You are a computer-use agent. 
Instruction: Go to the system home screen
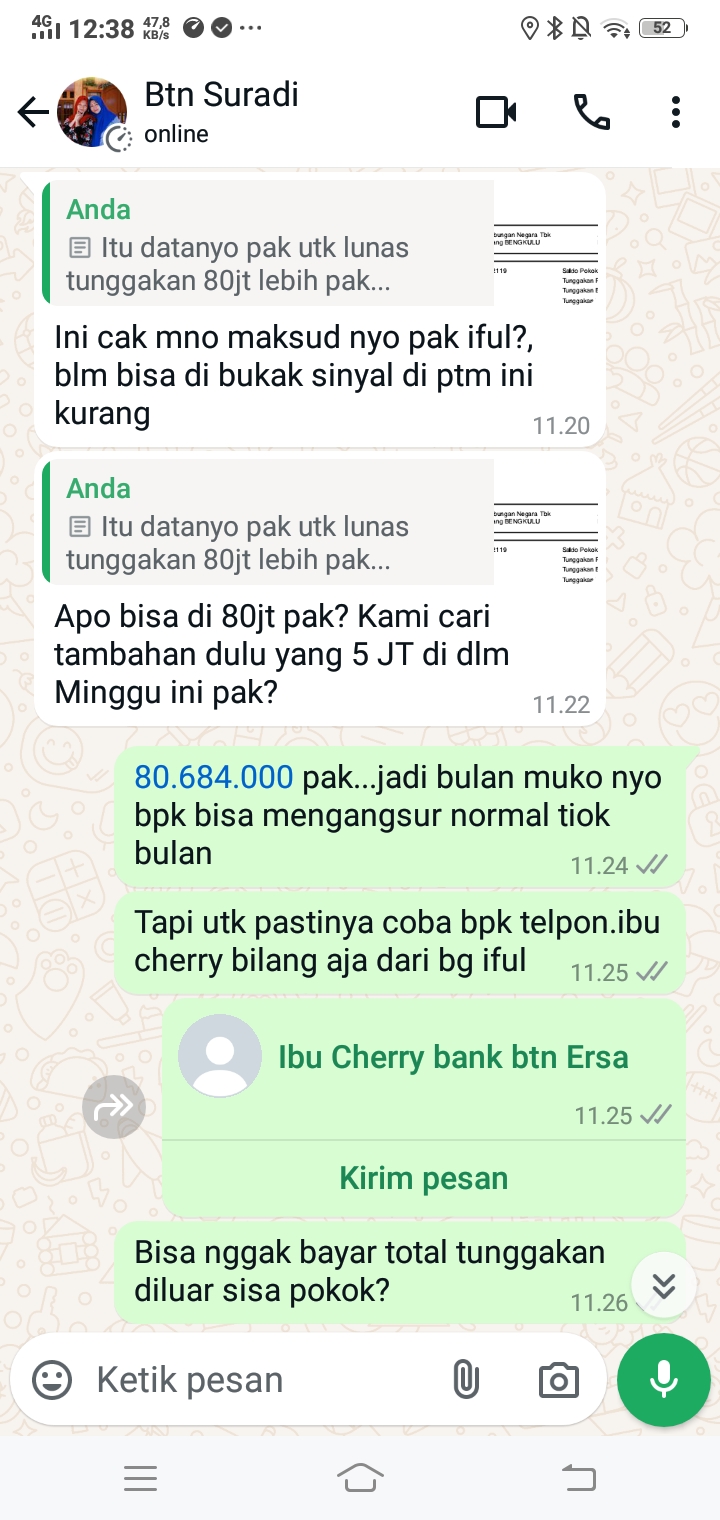pos(360,1477)
